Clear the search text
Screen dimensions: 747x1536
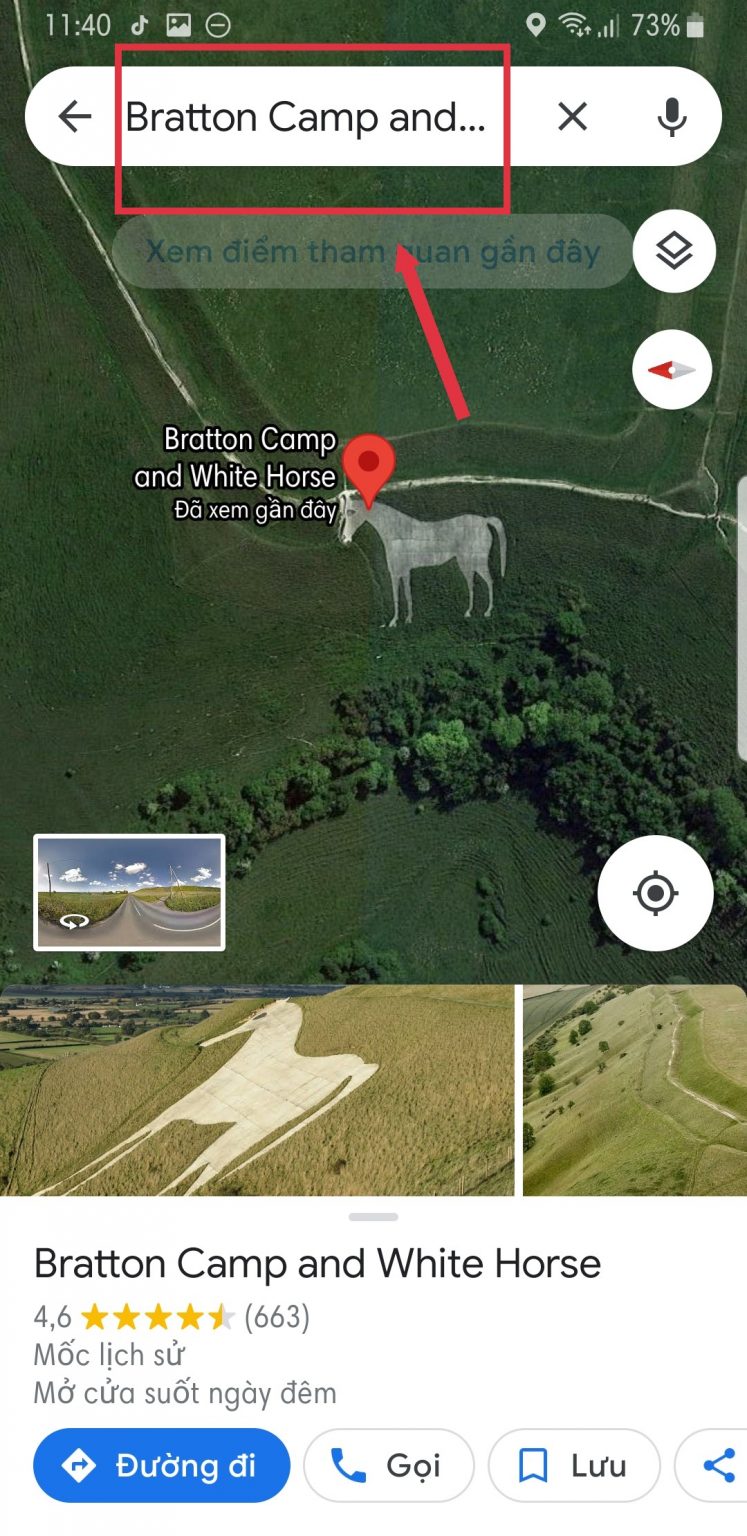pos(572,117)
